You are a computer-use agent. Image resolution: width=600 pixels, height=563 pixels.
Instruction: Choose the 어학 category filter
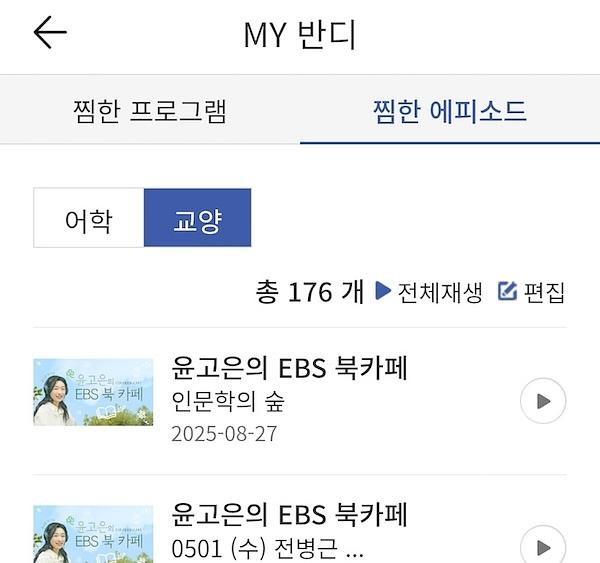[x=88, y=218]
